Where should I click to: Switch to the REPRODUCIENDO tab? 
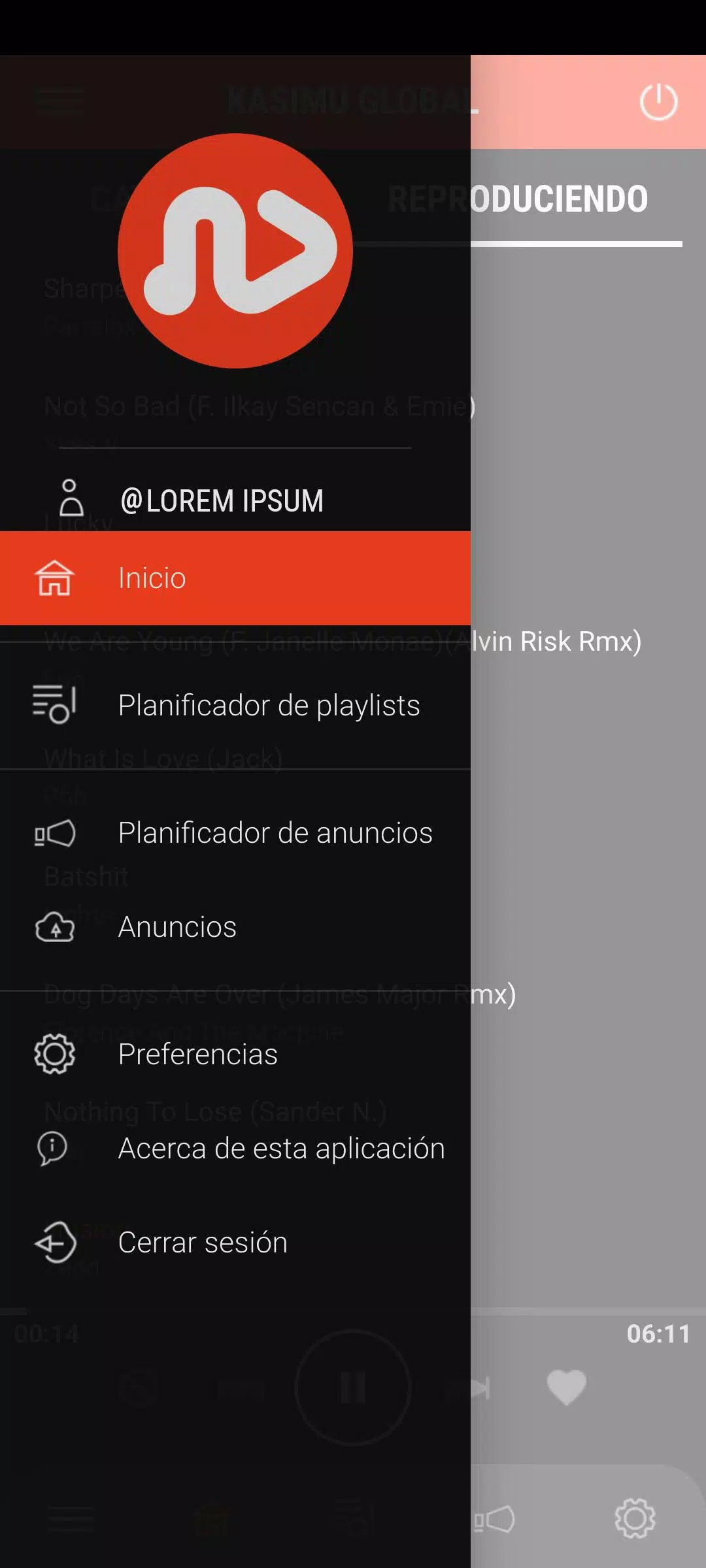[575, 199]
